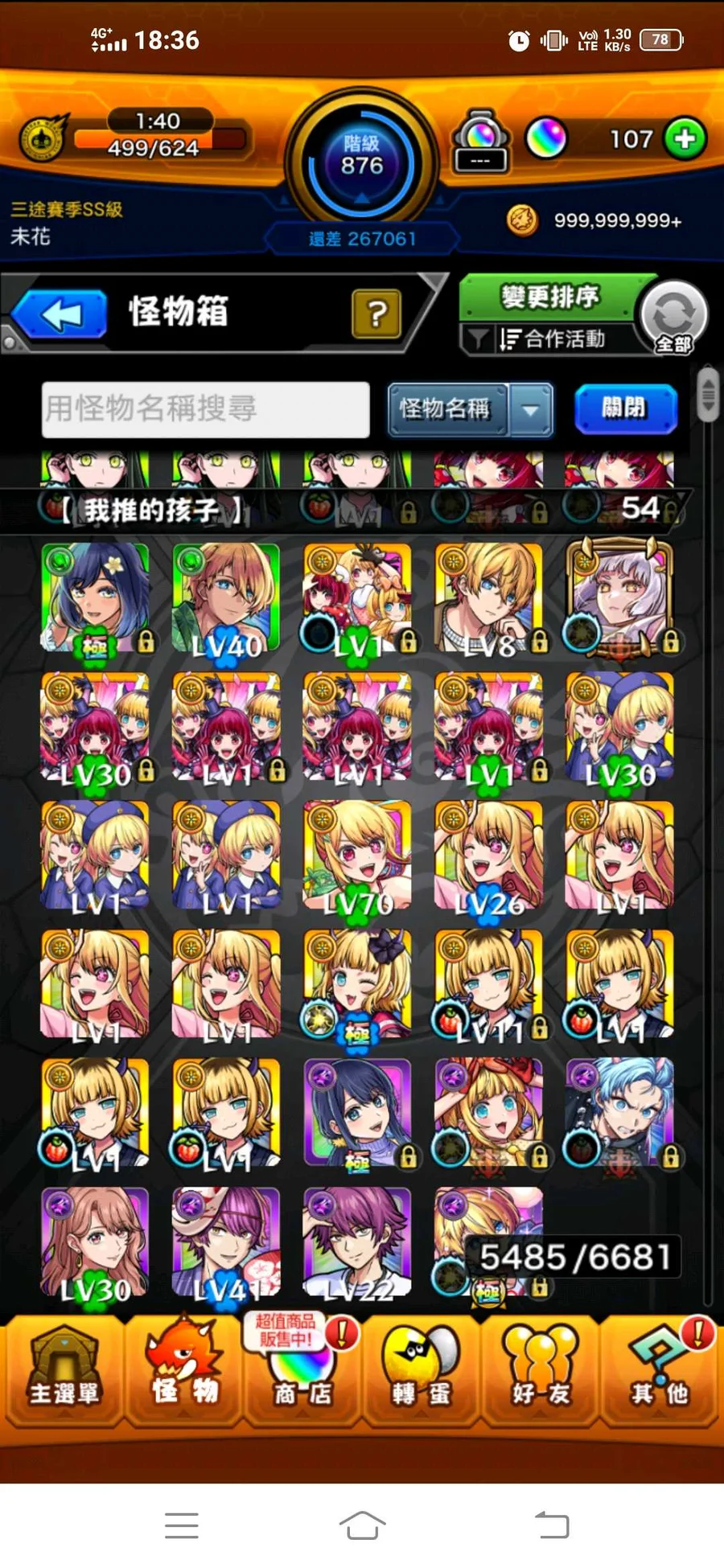Go back using the blue arrow button
Screen dimensions: 724x1568
[x=60, y=314]
